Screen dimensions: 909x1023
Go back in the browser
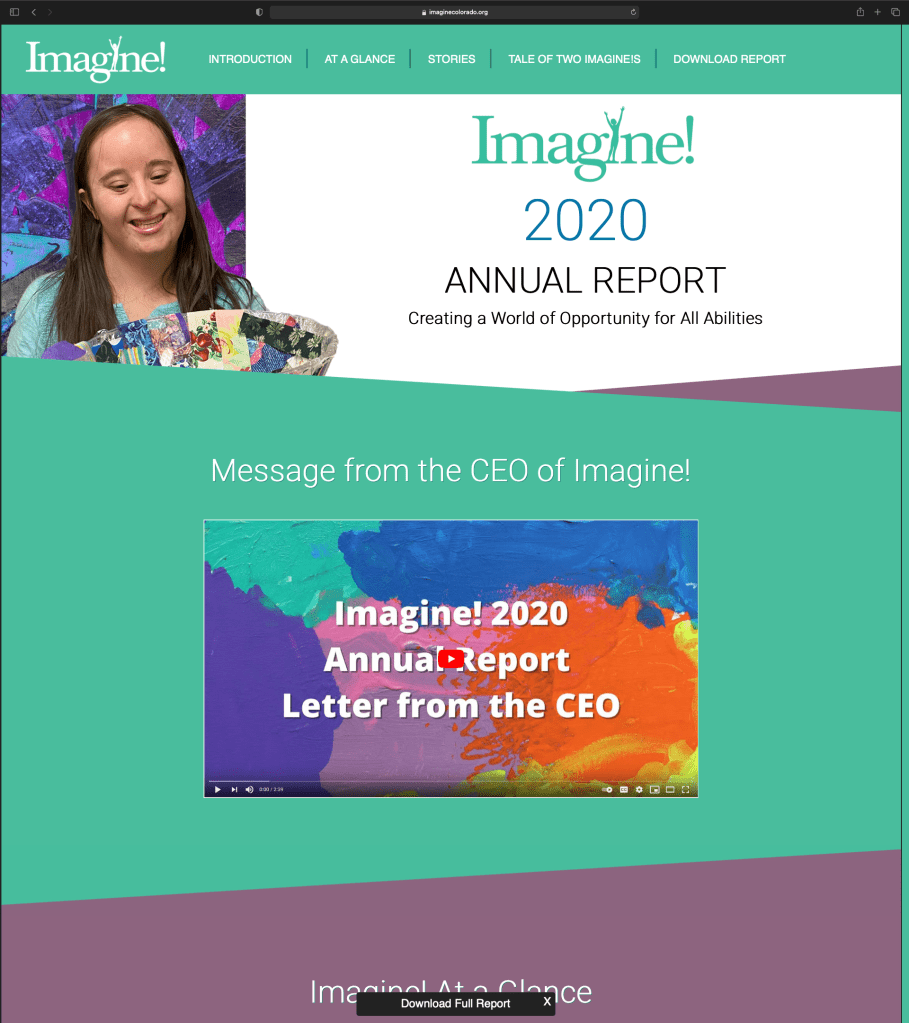pos(33,12)
